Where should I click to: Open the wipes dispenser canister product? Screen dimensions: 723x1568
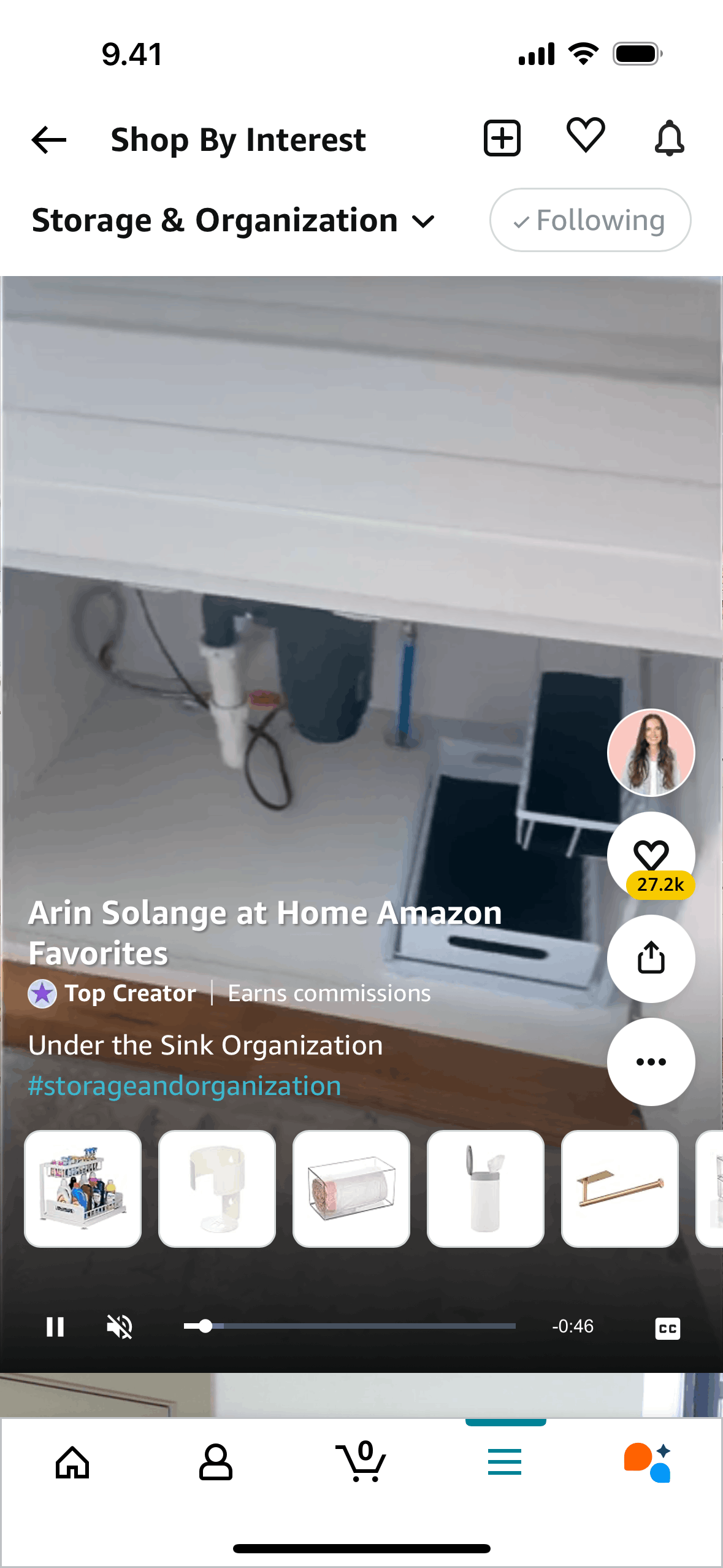click(x=485, y=1188)
